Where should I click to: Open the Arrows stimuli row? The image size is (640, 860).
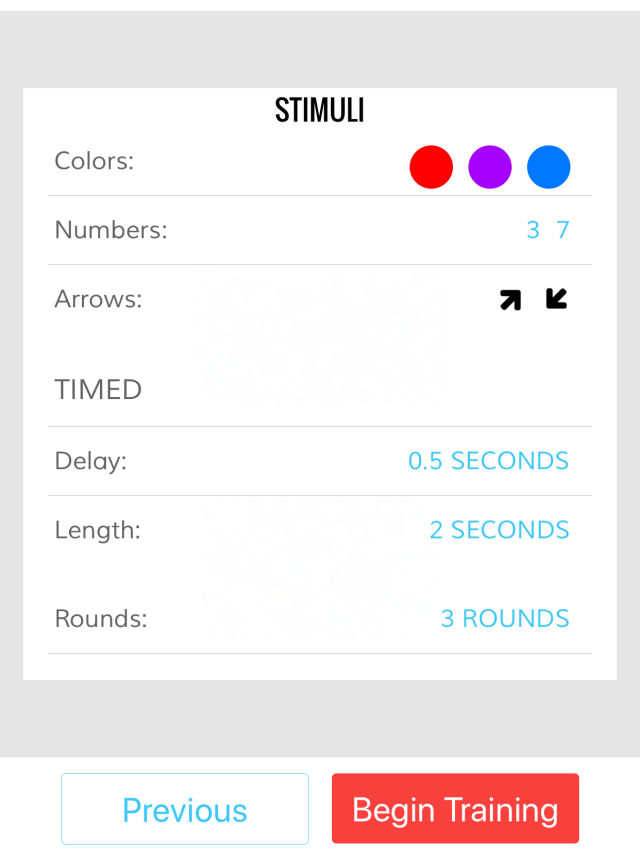click(x=320, y=299)
